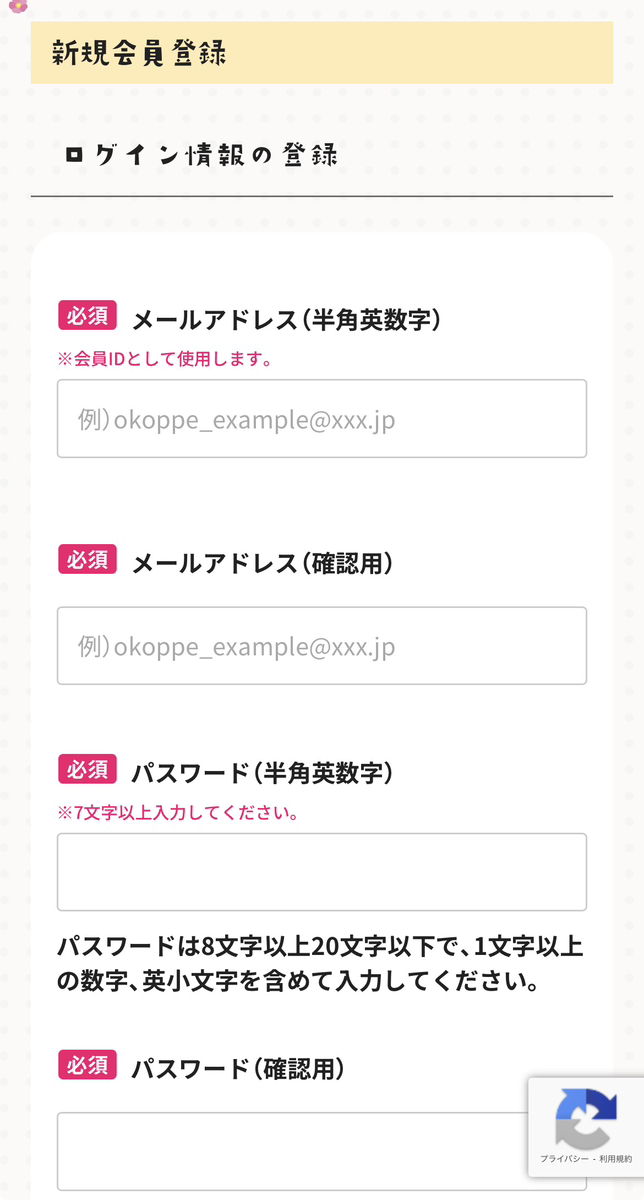Select the password entry field
The image size is (644, 1200).
(x=322, y=872)
